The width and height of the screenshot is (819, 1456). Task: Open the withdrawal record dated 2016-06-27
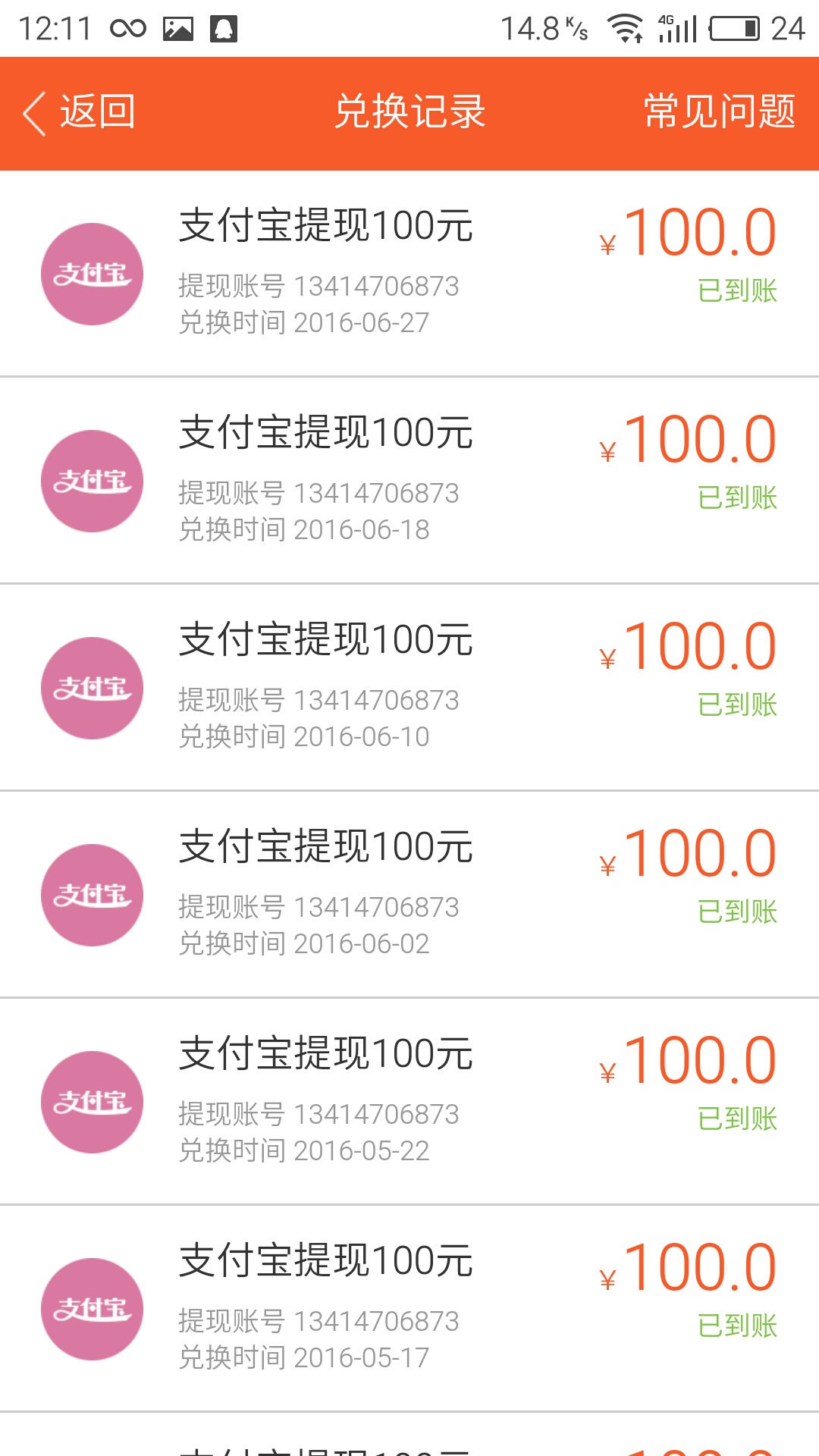(x=409, y=273)
